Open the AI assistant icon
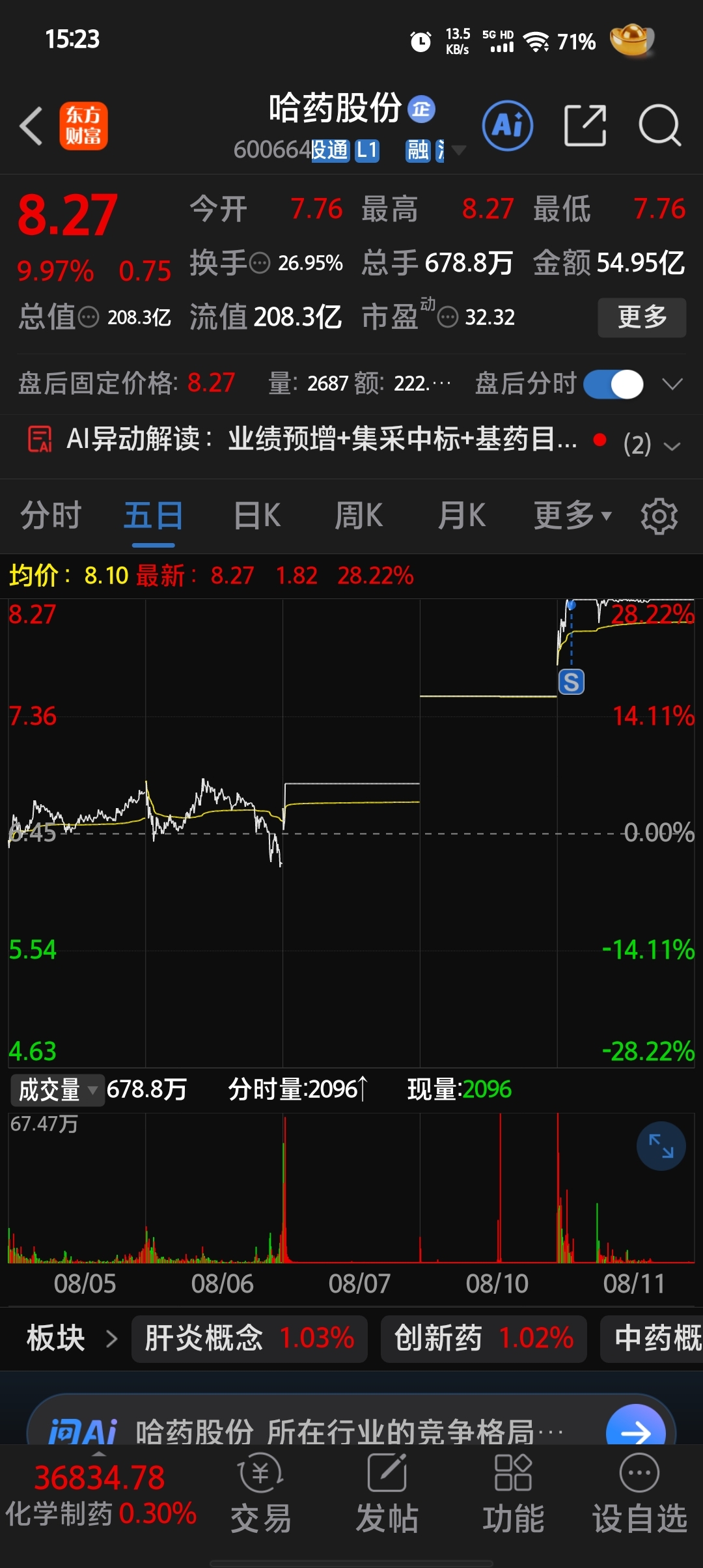The height and width of the screenshot is (1568, 703). (x=508, y=125)
